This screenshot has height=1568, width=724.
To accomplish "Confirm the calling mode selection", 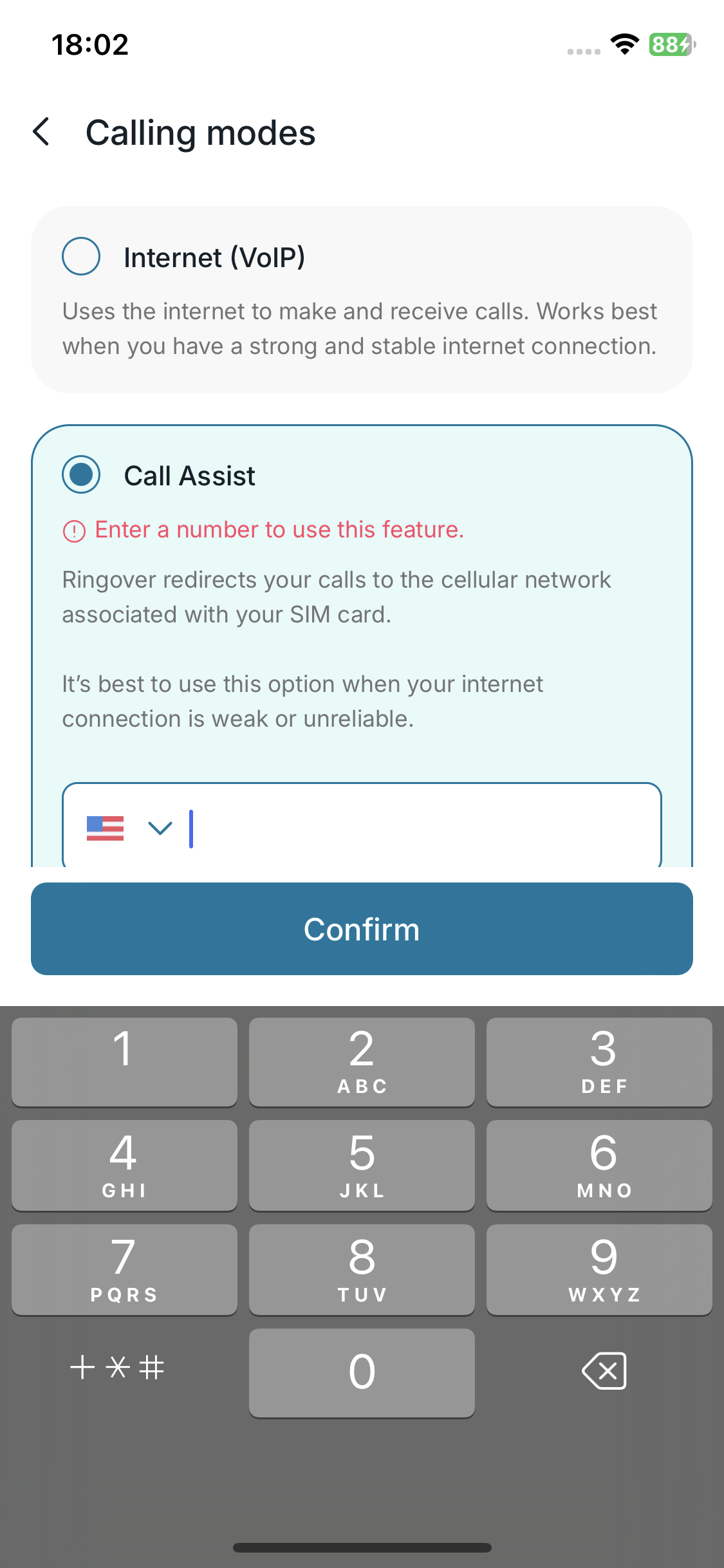I will (362, 929).
